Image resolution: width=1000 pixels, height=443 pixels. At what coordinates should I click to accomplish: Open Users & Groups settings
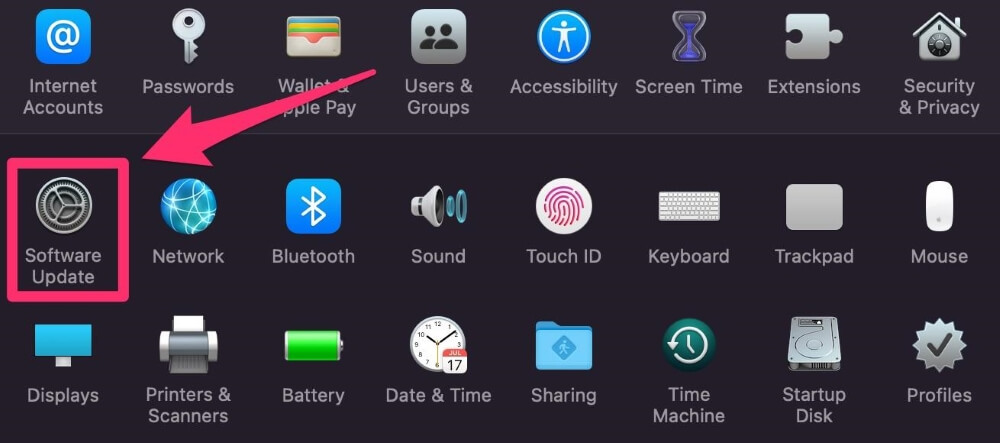click(x=438, y=37)
